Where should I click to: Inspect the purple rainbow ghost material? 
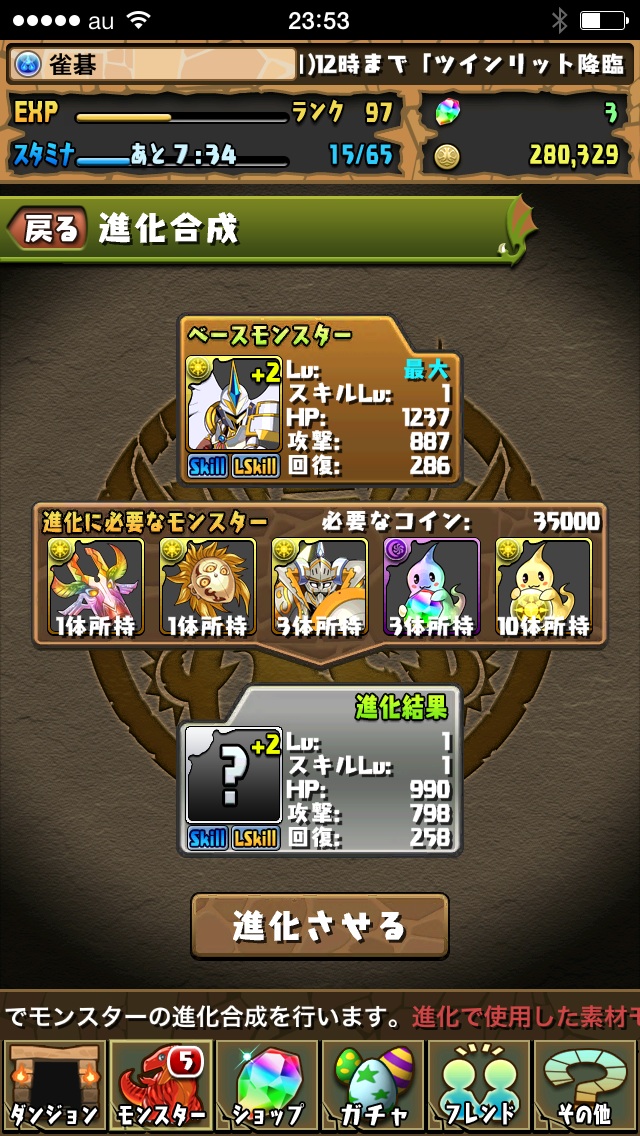(x=431, y=588)
